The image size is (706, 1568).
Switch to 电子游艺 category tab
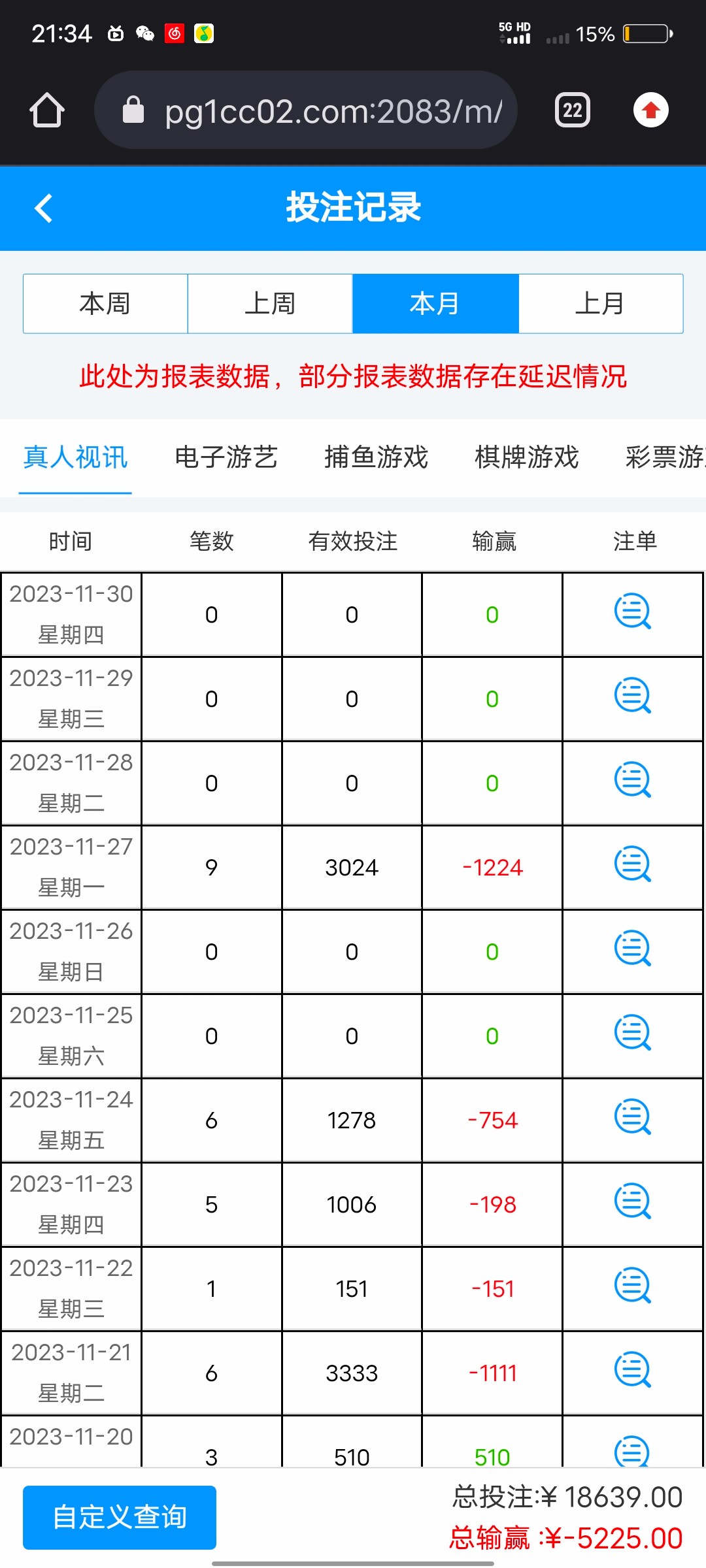point(226,457)
